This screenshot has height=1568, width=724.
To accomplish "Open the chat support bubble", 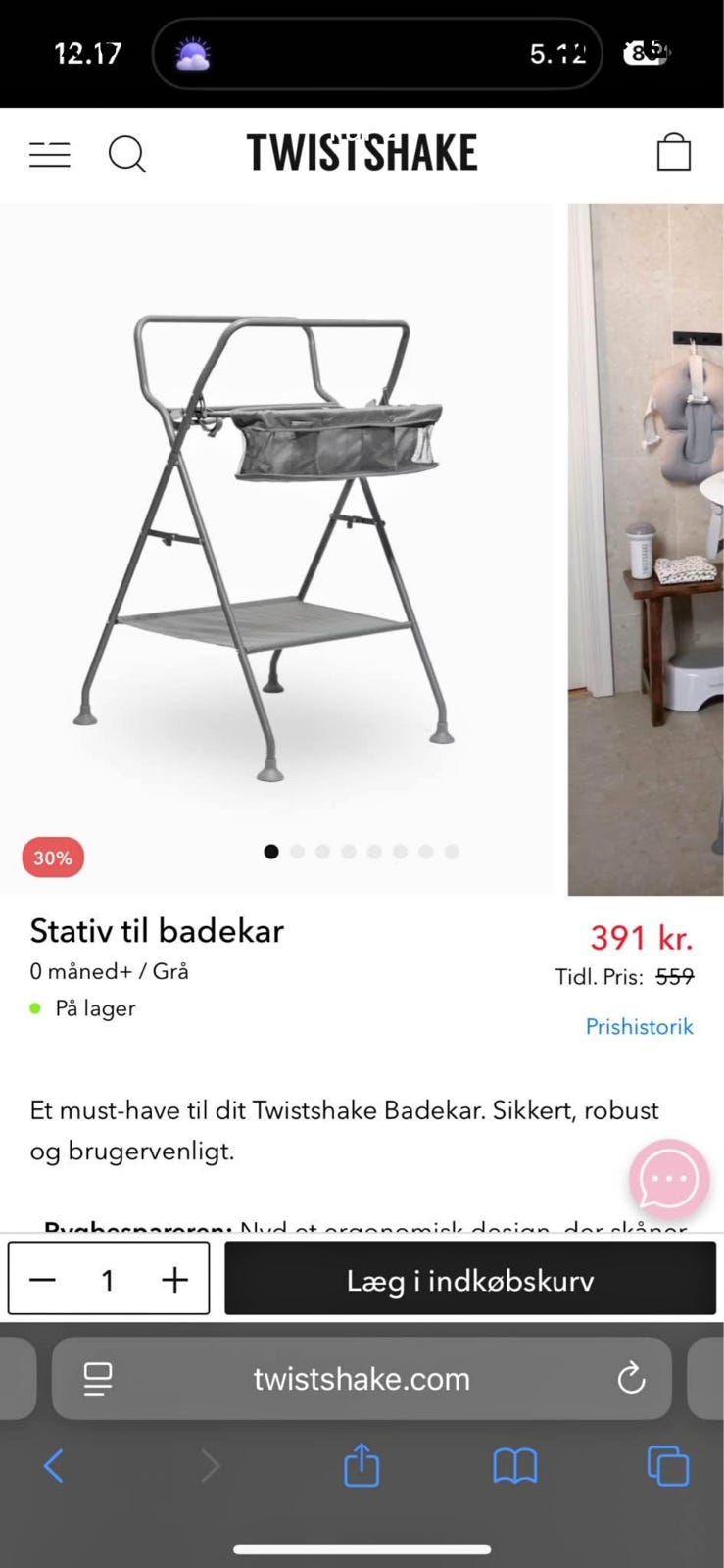I will click(668, 1180).
